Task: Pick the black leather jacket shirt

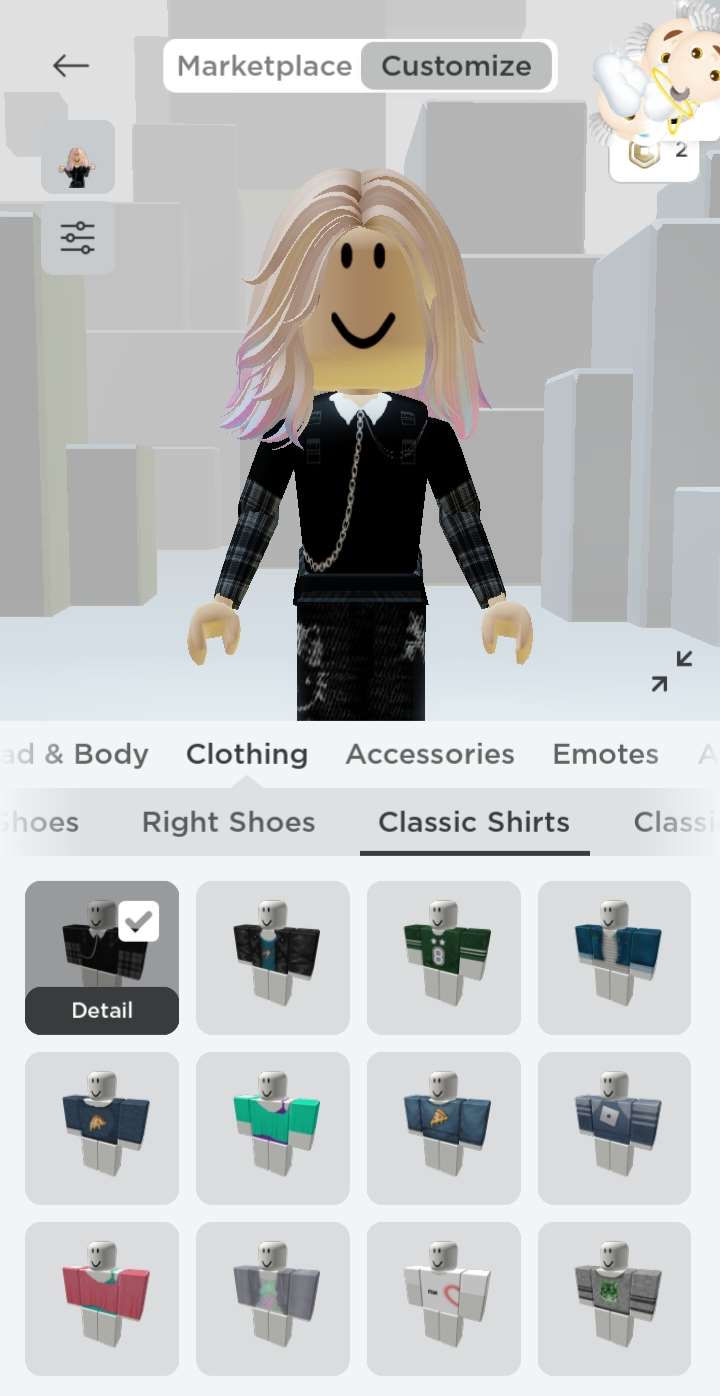Action: (273, 957)
